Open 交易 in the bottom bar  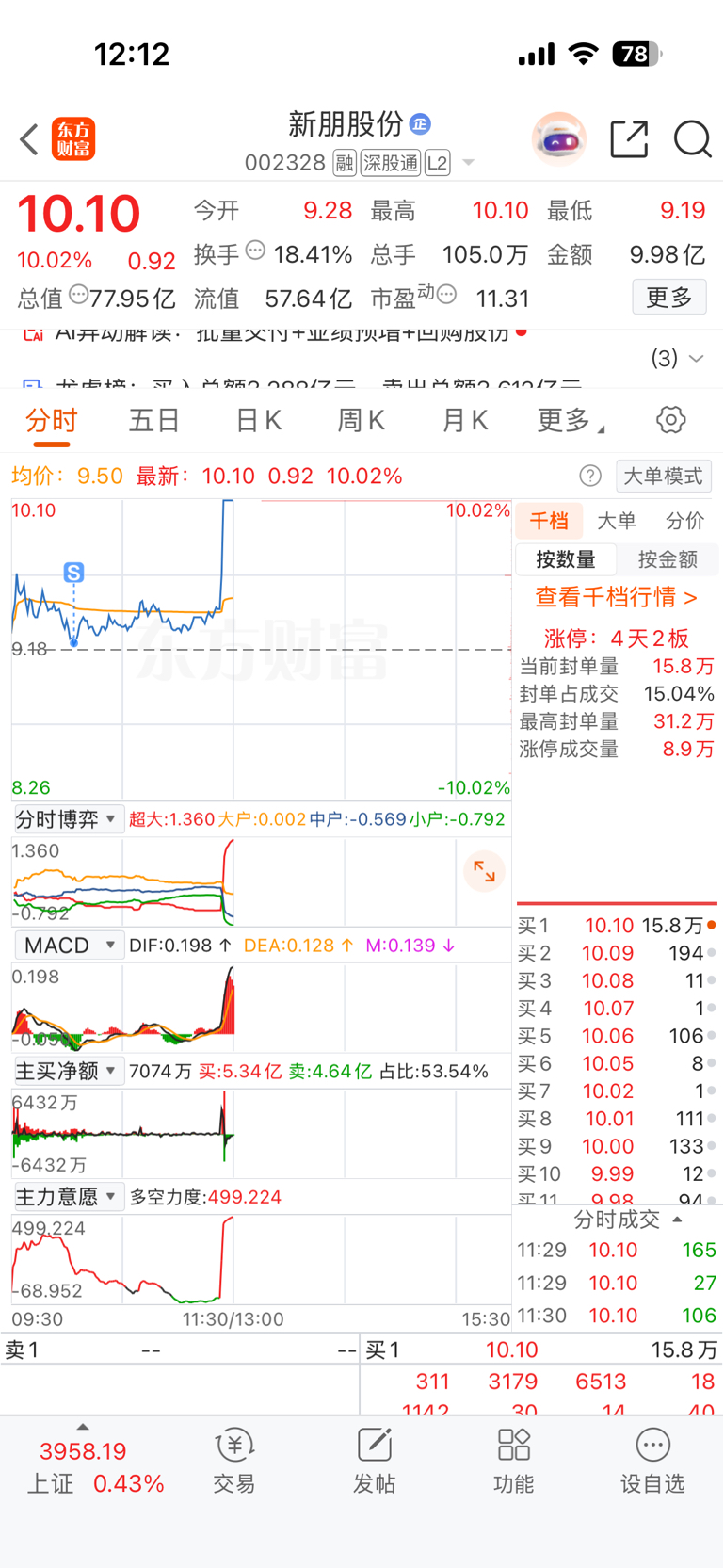point(234,1463)
